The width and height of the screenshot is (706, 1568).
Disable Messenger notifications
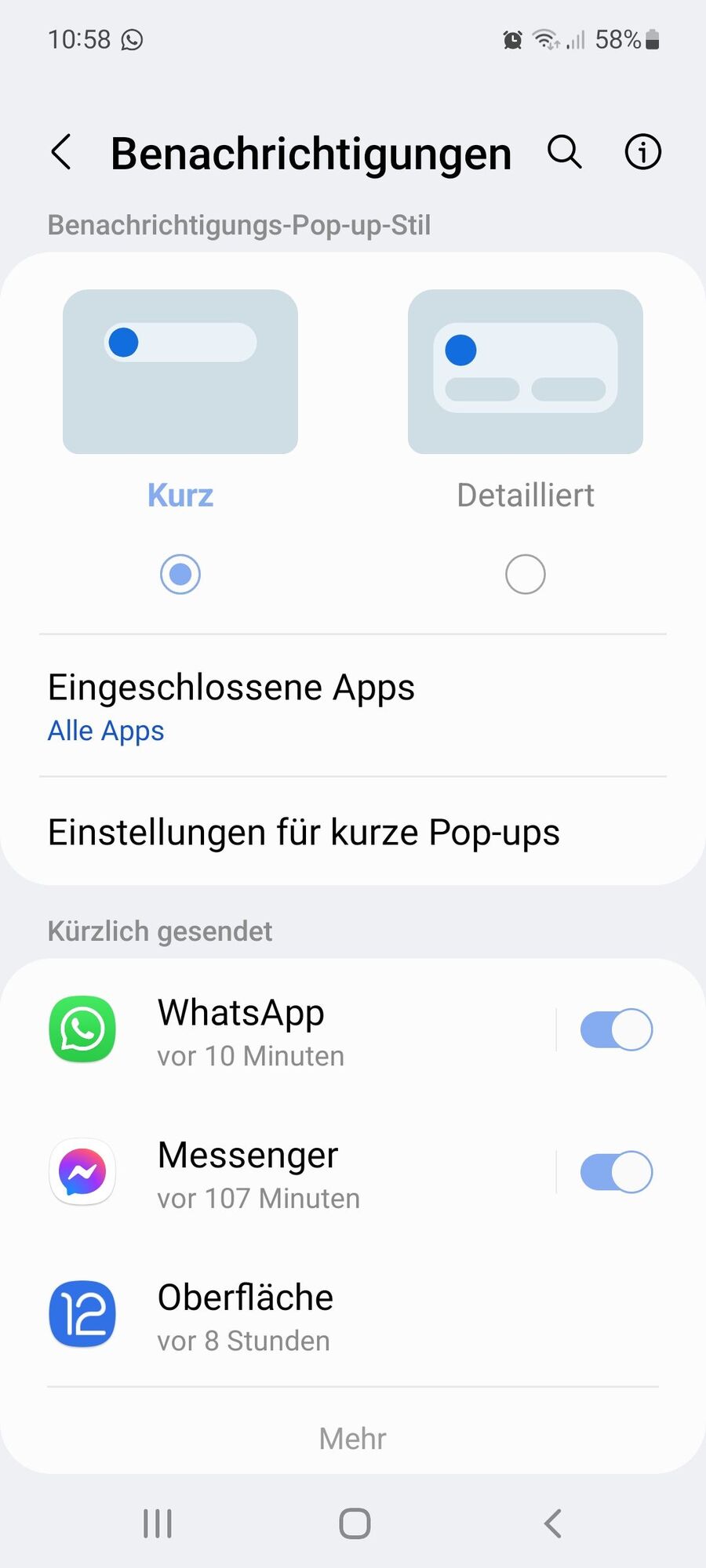point(616,1173)
